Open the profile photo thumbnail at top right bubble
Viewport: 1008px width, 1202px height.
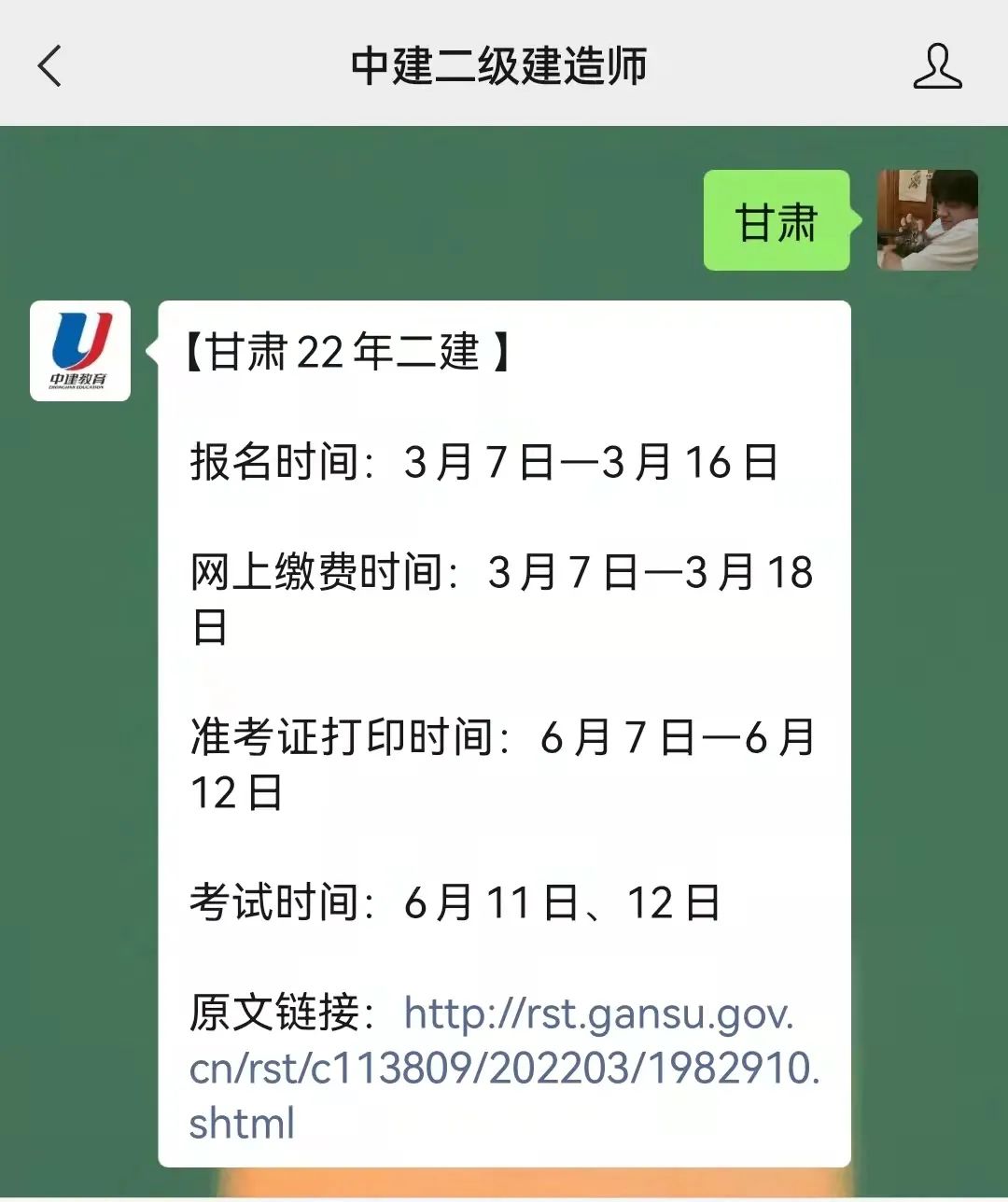pyautogui.click(x=927, y=221)
